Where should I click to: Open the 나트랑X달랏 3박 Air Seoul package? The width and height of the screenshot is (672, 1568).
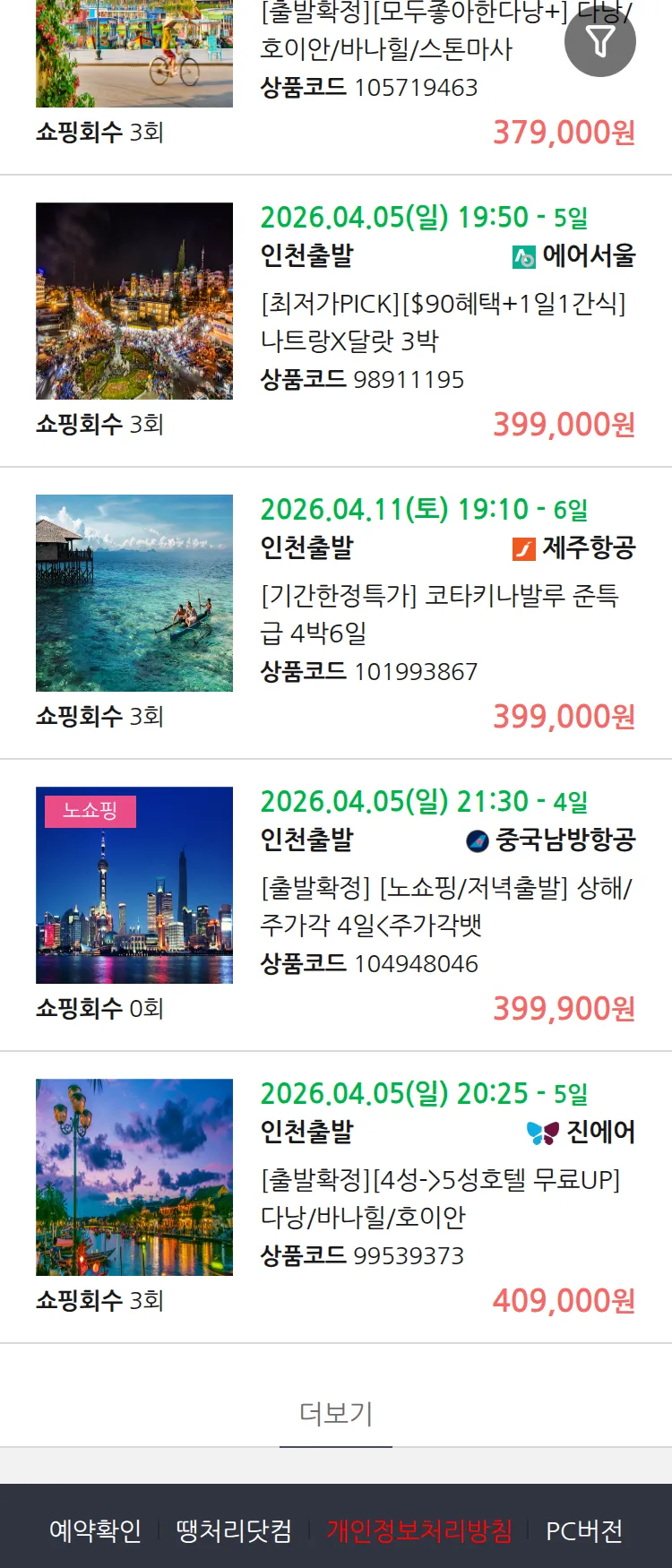[443, 322]
